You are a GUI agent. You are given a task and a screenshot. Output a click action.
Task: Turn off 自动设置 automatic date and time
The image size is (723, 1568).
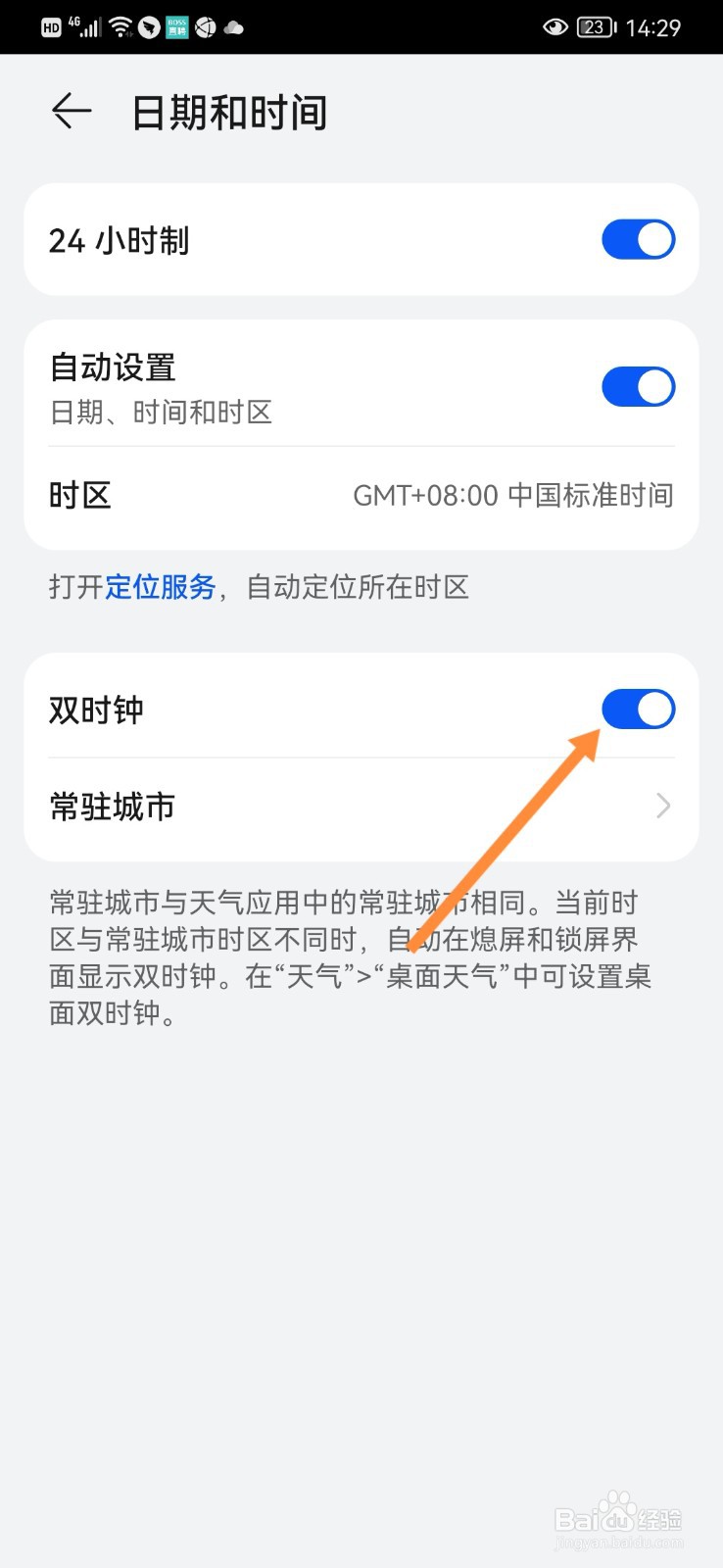pos(638,386)
